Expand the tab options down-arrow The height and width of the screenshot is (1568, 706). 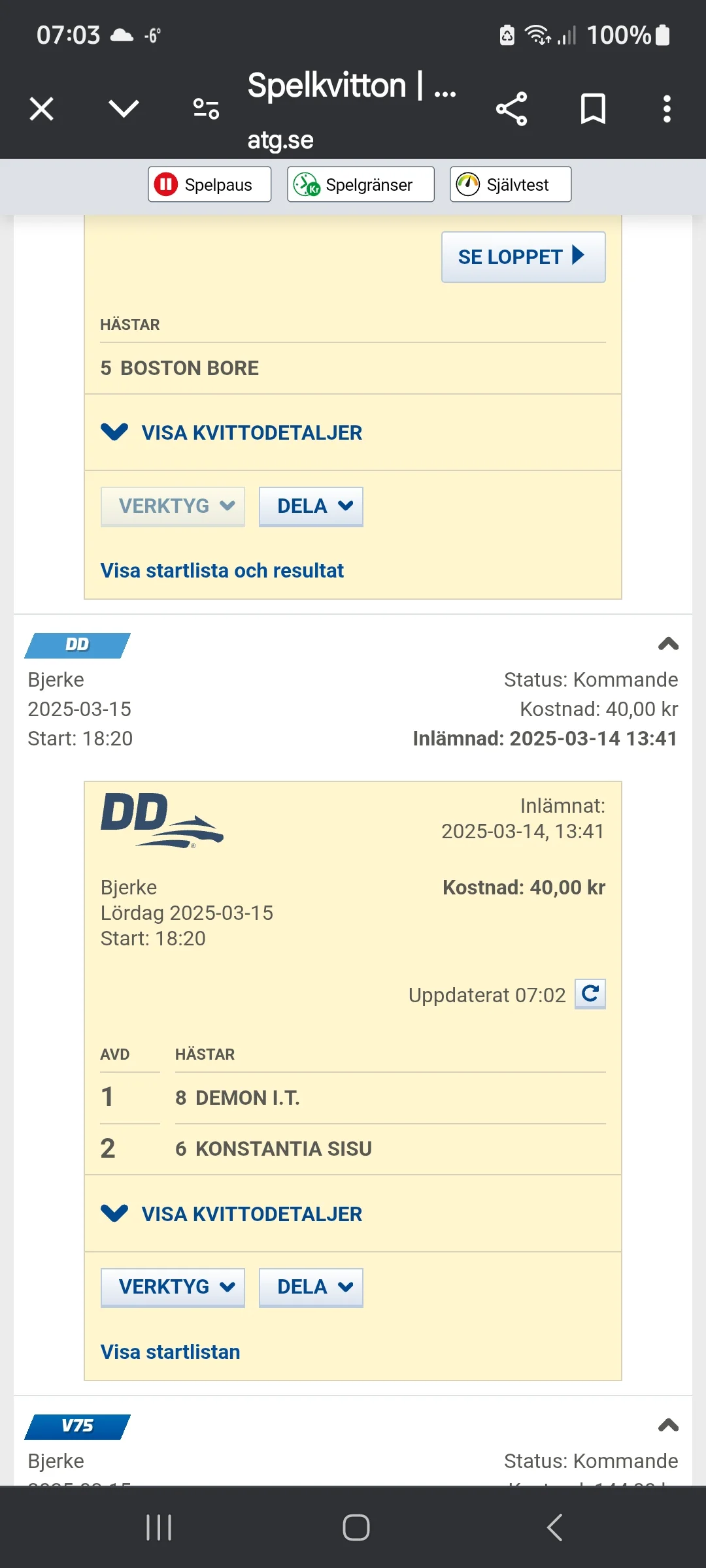[124, 108]
